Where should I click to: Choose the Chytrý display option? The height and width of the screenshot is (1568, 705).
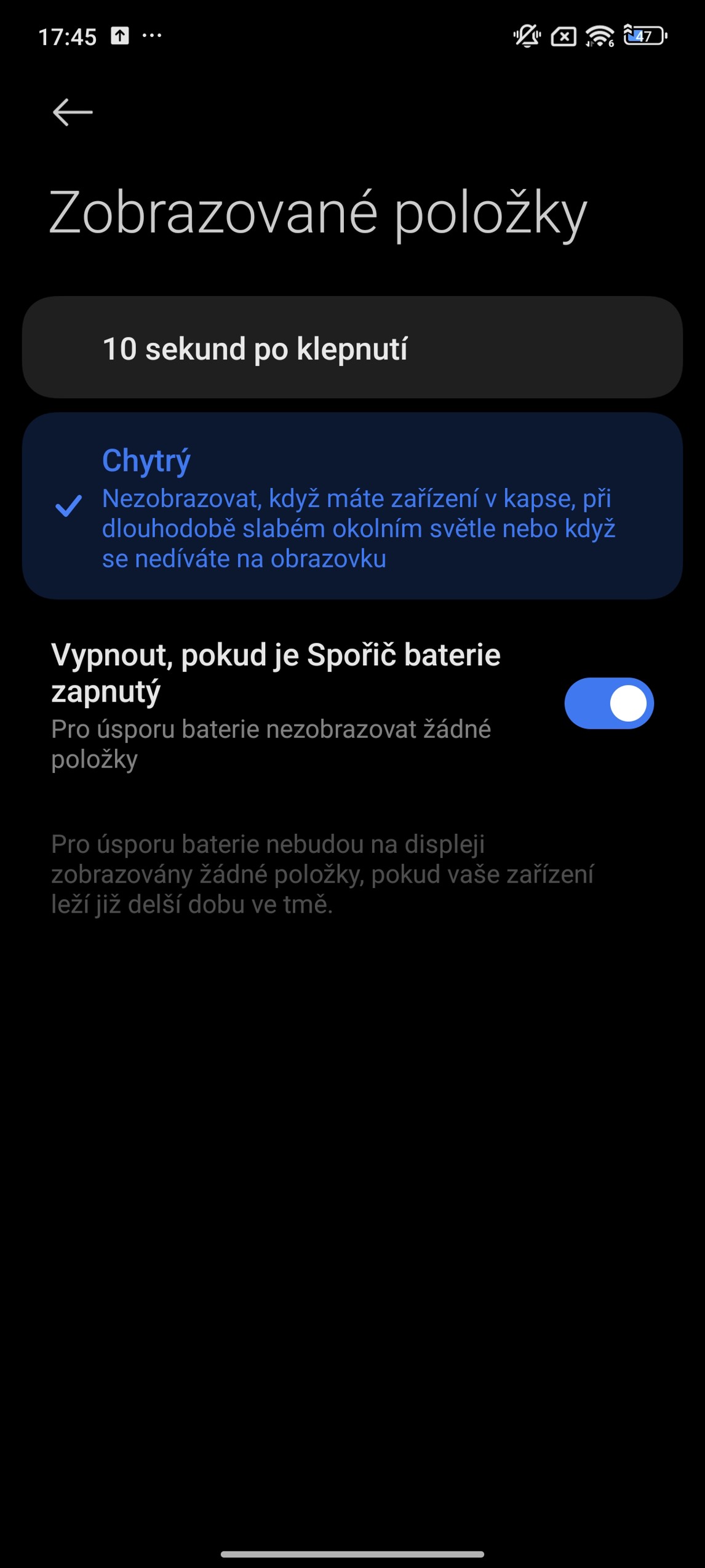click(352, 506)
